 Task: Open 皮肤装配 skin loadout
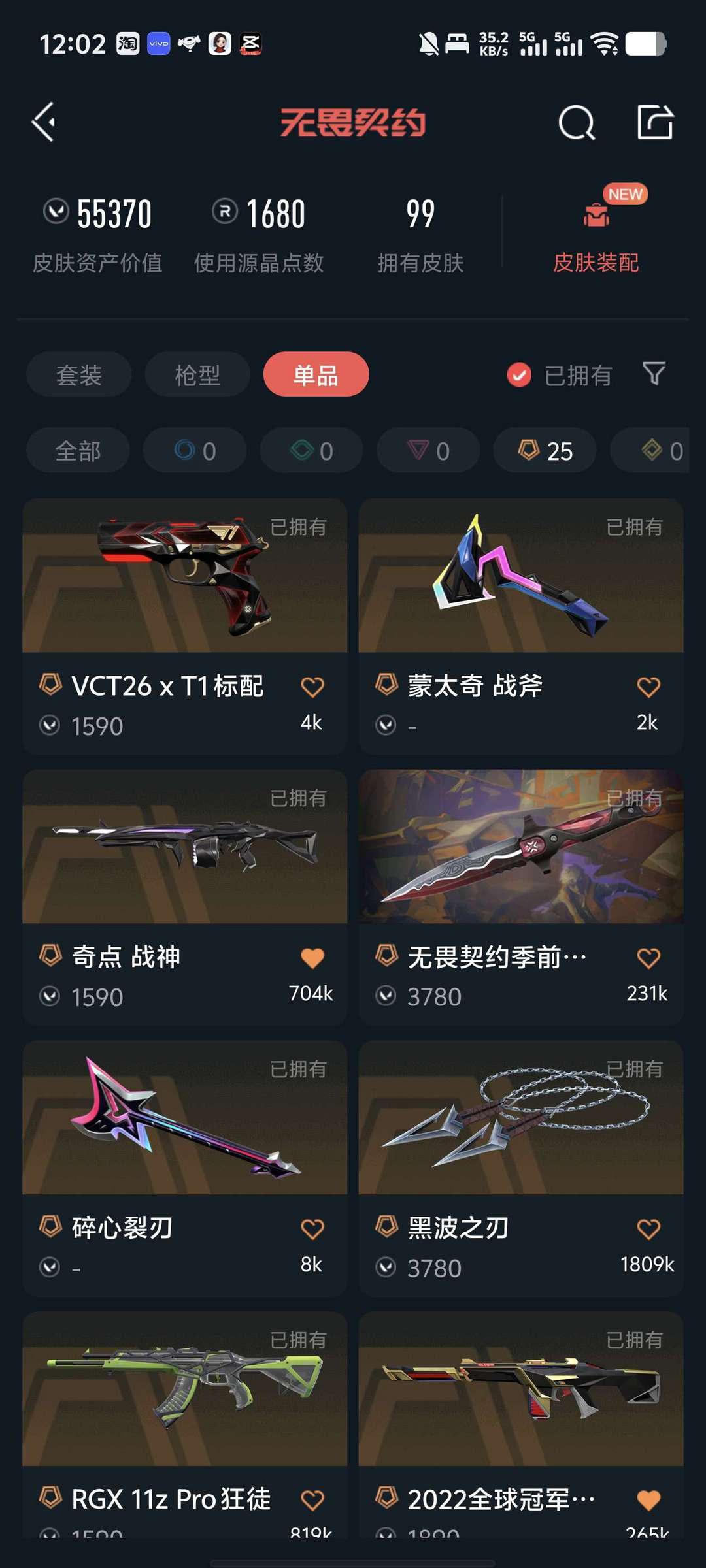pyautogui.click(x=596, y=235)
